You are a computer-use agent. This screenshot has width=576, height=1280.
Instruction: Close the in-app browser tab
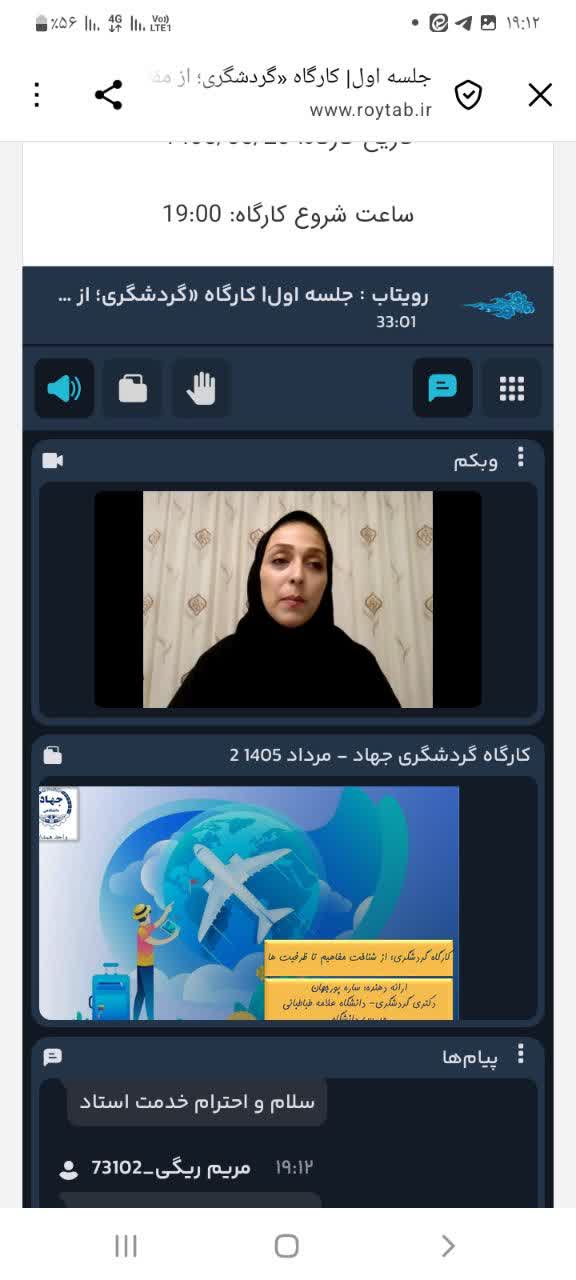[540, 95]
